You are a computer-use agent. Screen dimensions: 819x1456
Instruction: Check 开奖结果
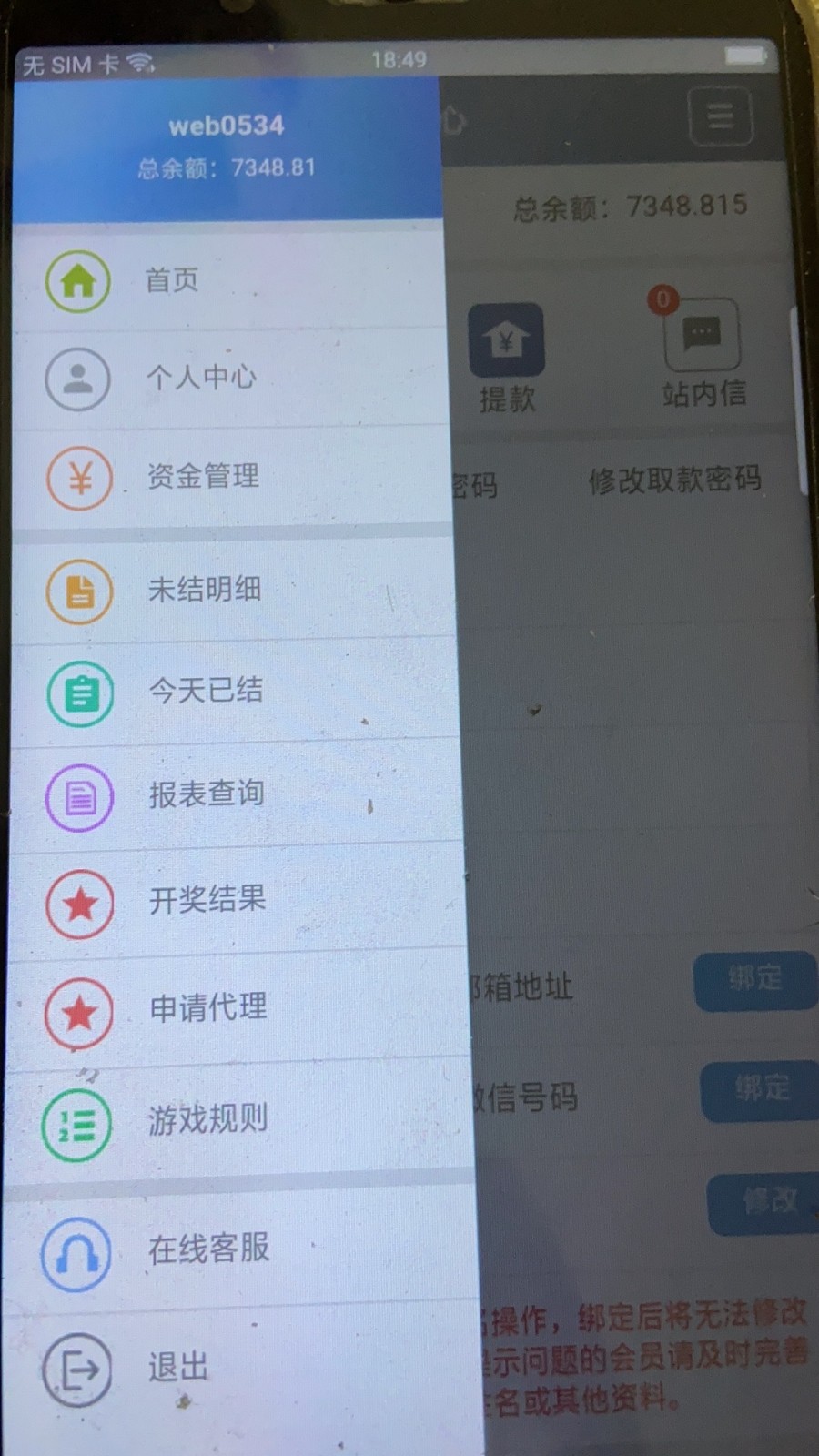tap(207, 901)
